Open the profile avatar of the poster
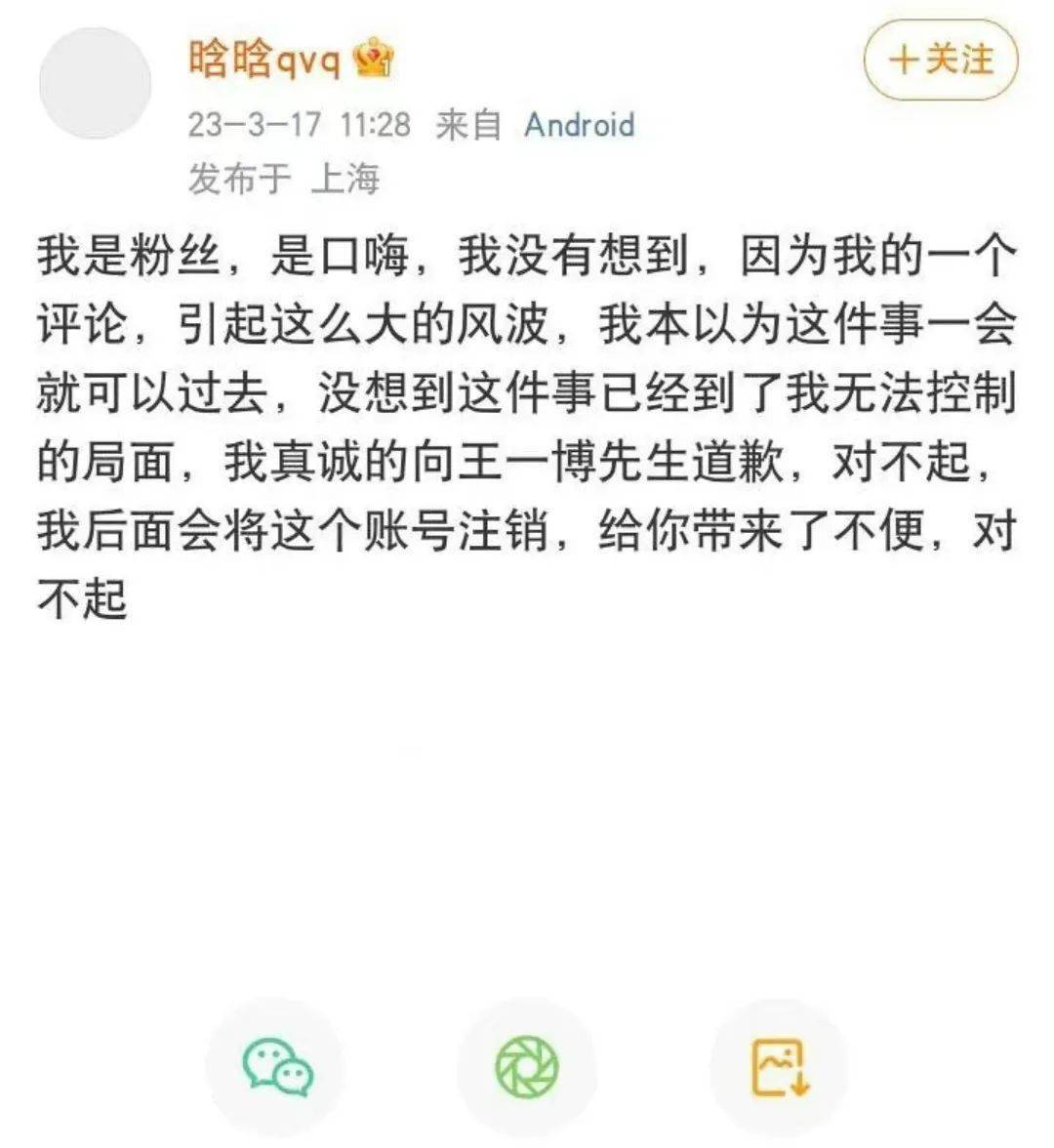Viewport: 1054px width, 1148px height. (x=96, y=84)
